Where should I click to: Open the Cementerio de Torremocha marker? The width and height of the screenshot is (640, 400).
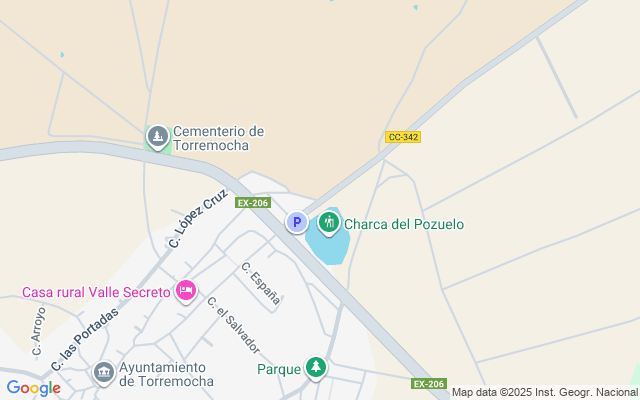click(158, 137)
